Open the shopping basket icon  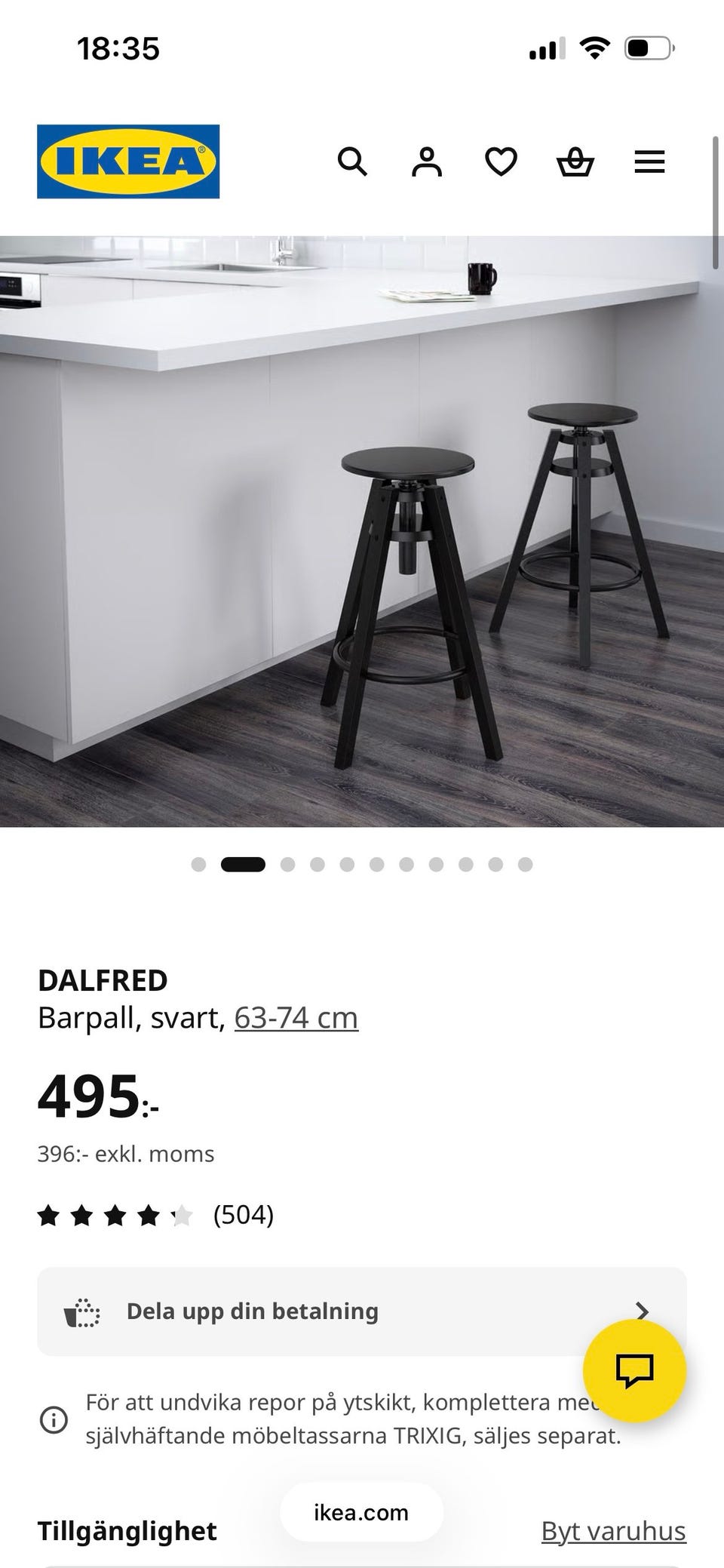(x=575, y=161)
